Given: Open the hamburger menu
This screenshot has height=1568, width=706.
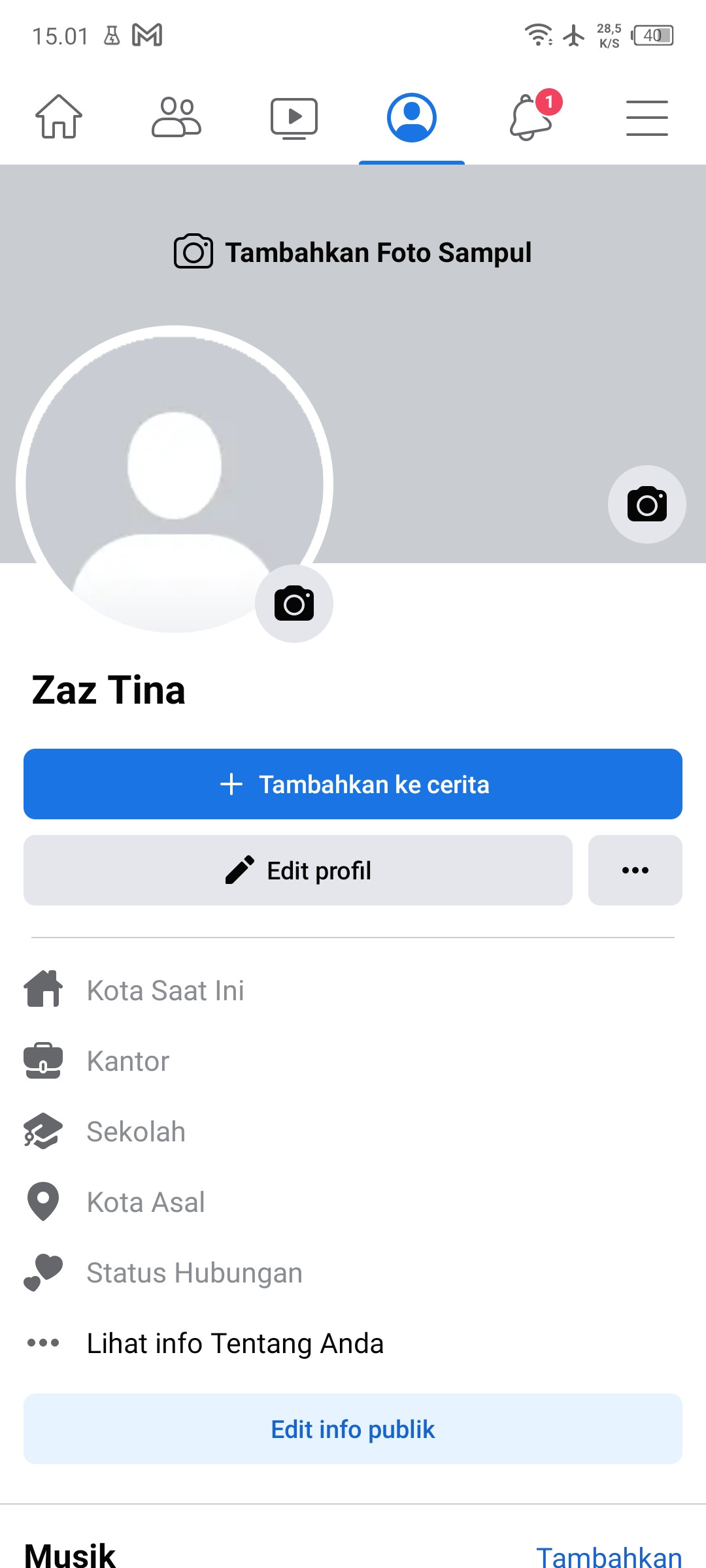Looking at the screenshot, I should 647,118.
